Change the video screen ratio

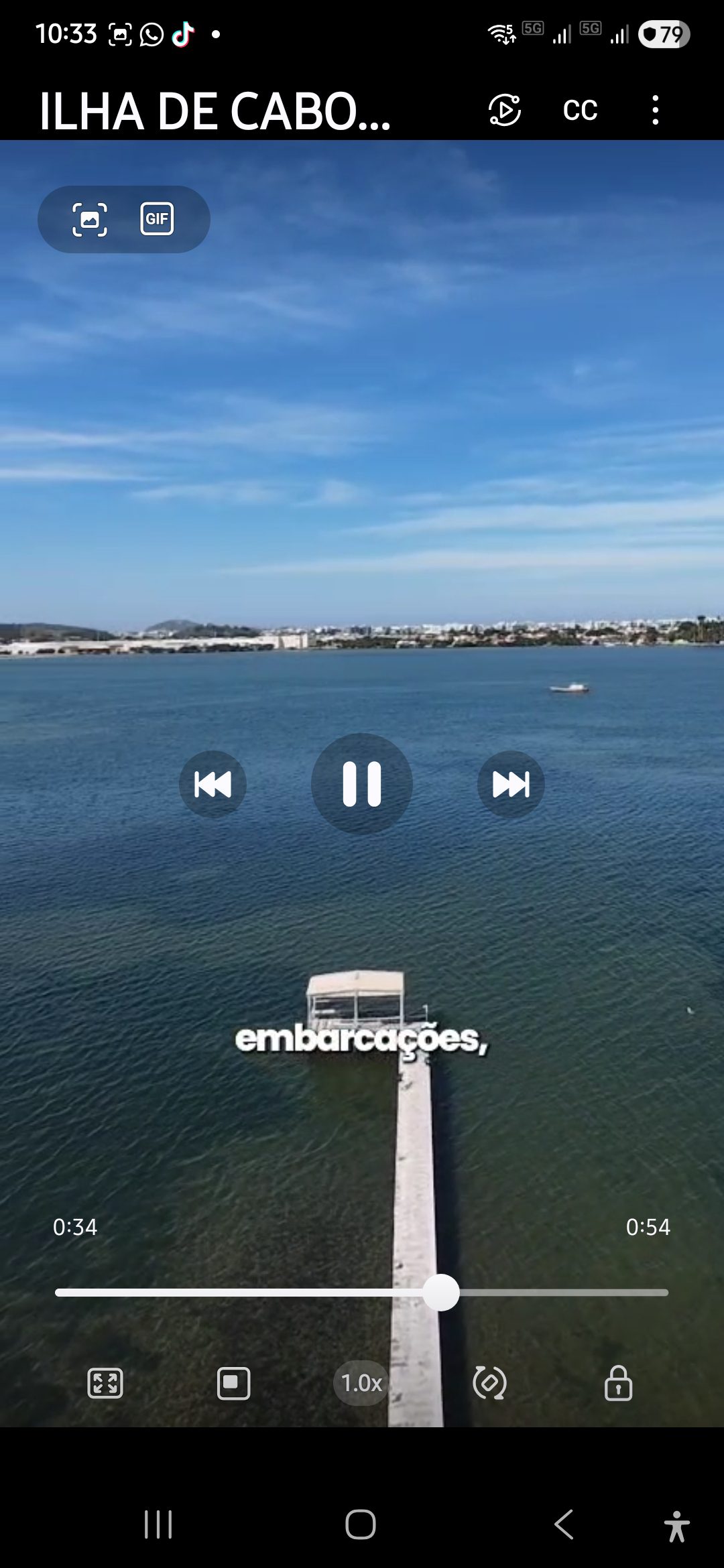point(105,1383)
